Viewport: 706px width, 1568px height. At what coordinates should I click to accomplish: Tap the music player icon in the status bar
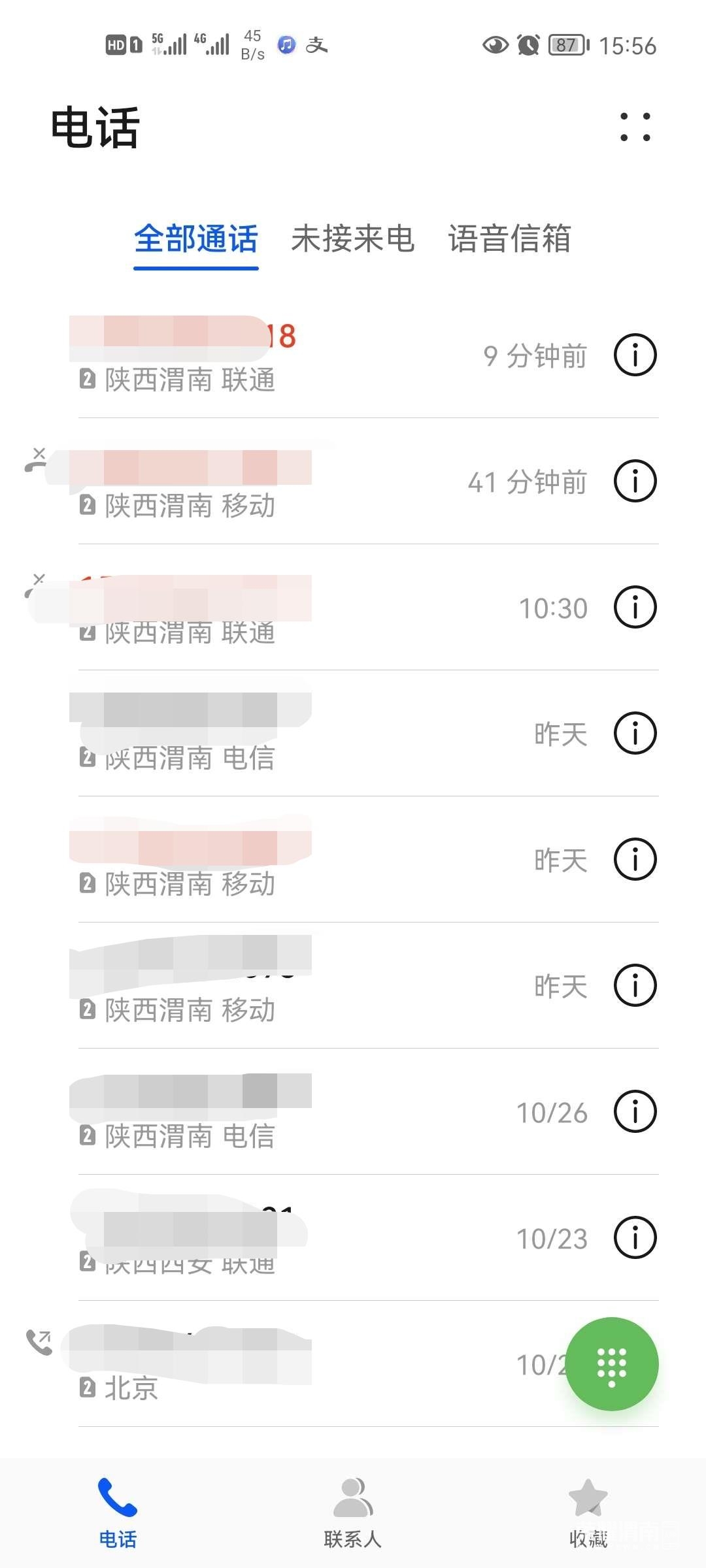tap(286, 44)
